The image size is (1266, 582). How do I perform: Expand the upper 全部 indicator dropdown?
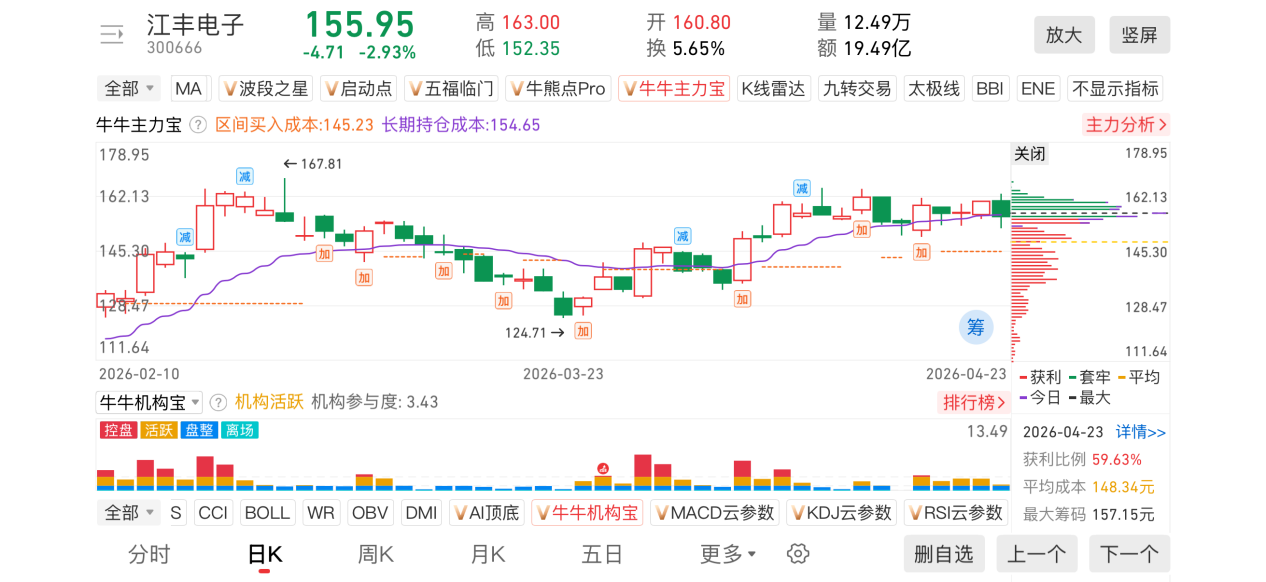click(x=130, y=89)
